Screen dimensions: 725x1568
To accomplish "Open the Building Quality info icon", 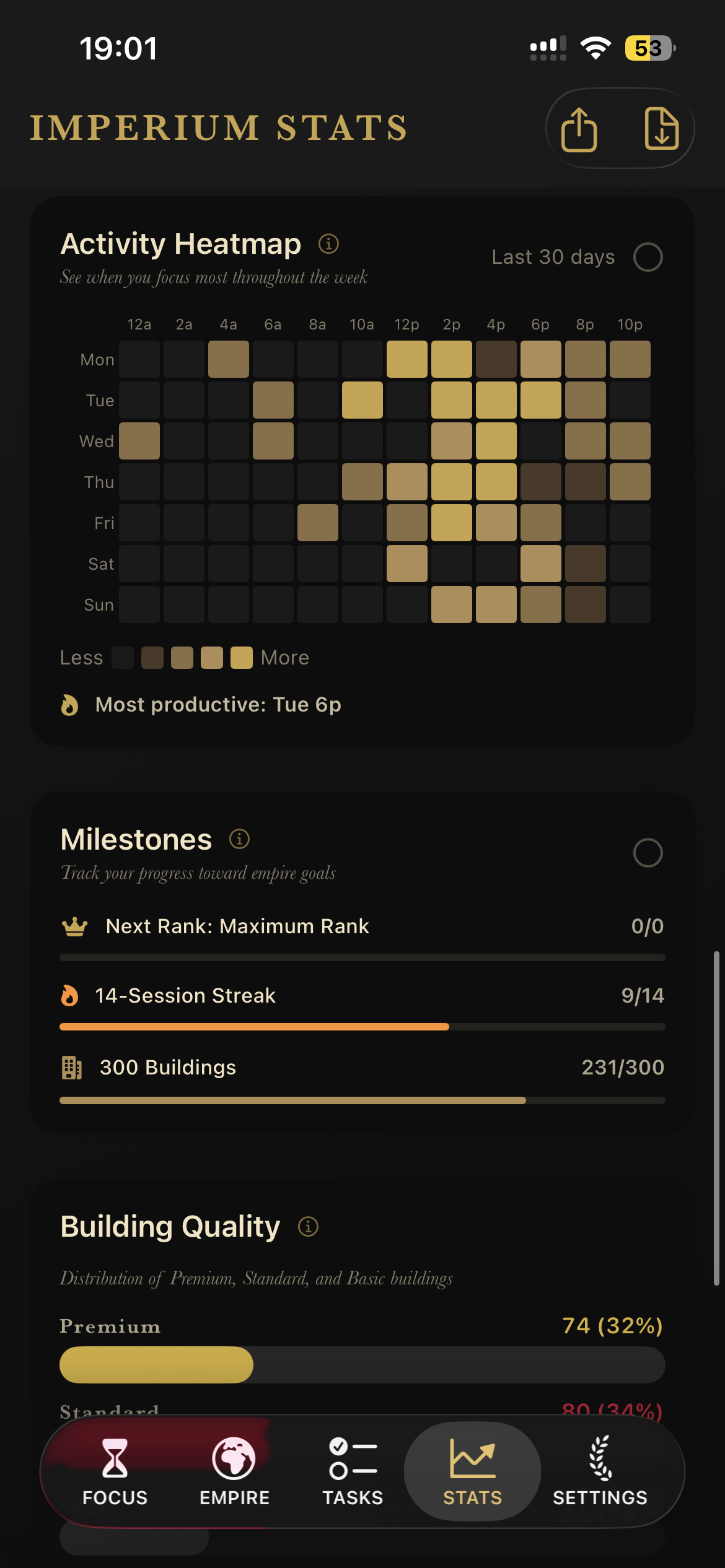I will tap(308, 1227).
